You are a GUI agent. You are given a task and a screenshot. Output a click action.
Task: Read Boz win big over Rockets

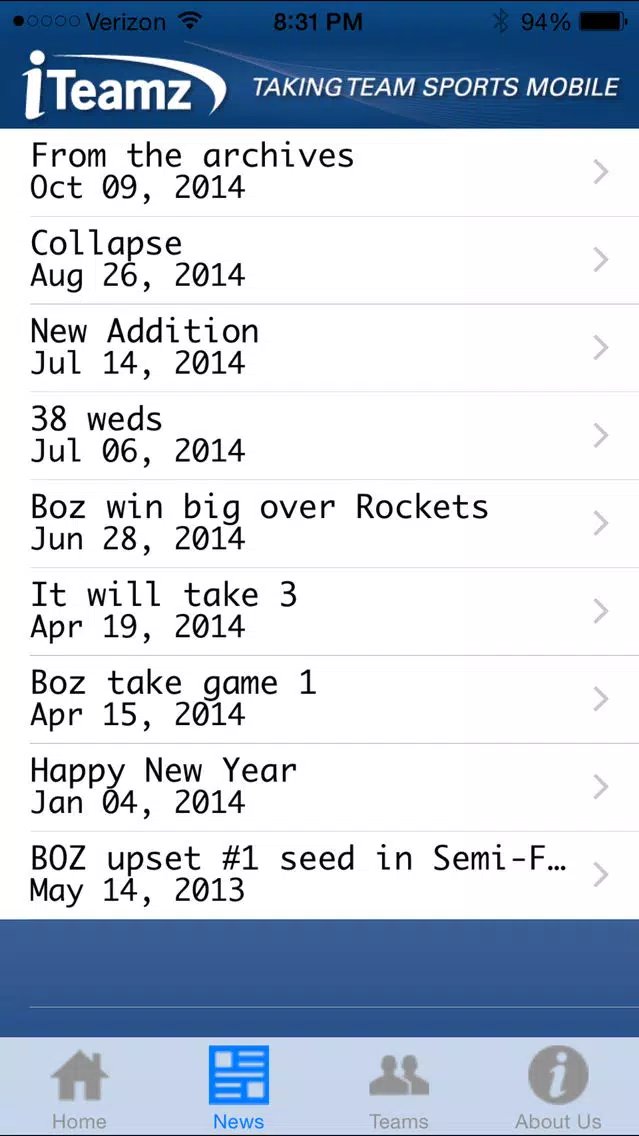[320, 523]
